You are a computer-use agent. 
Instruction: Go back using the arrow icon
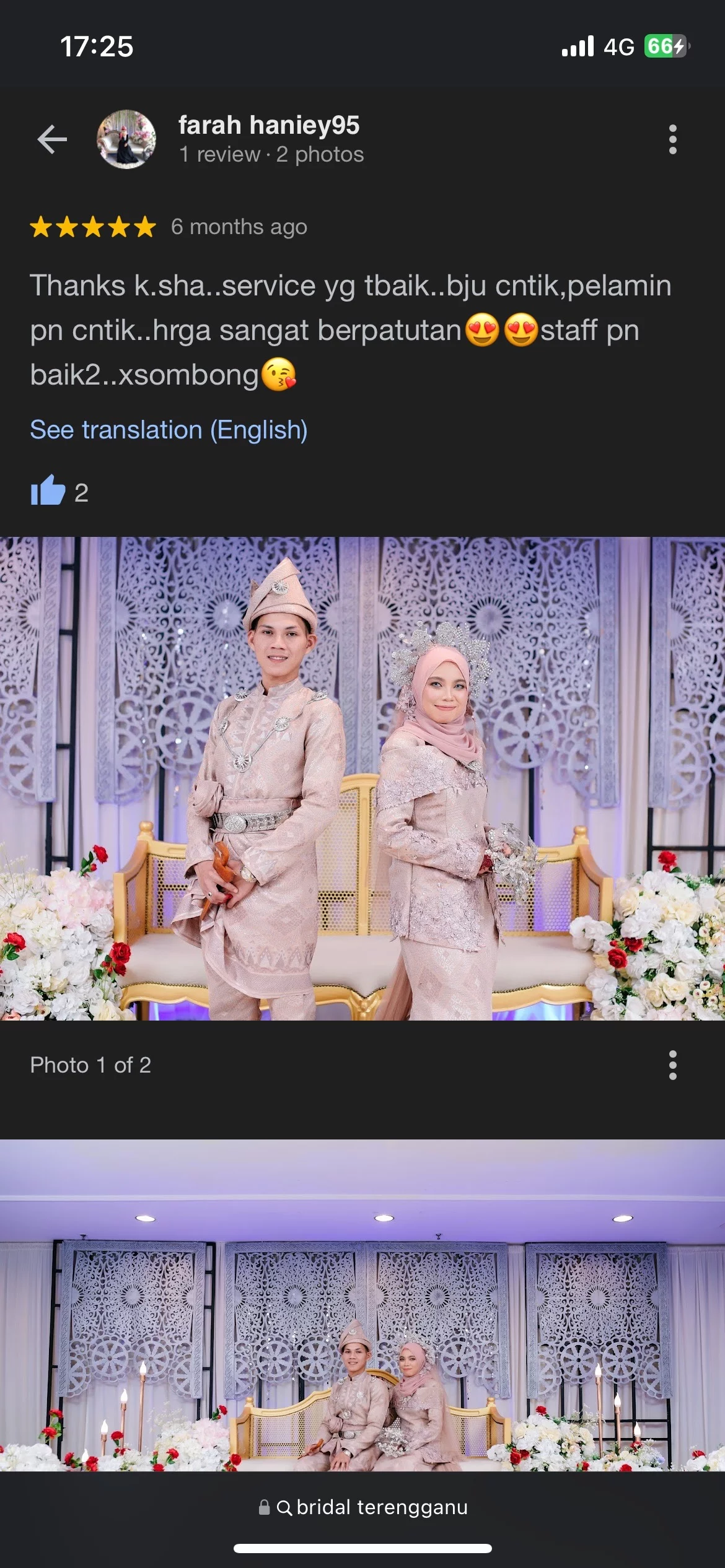[52, 139]
